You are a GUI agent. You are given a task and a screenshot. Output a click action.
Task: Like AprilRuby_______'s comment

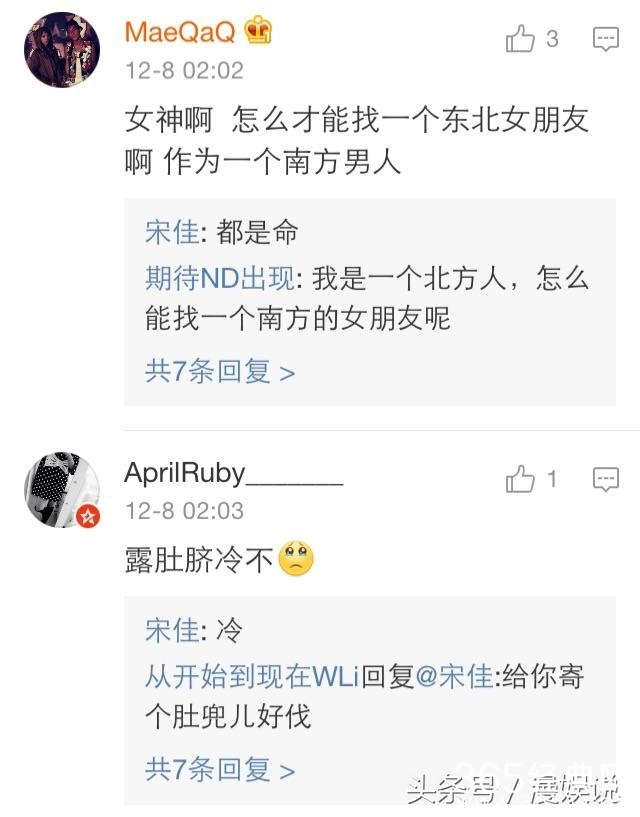tap(521, 479)
